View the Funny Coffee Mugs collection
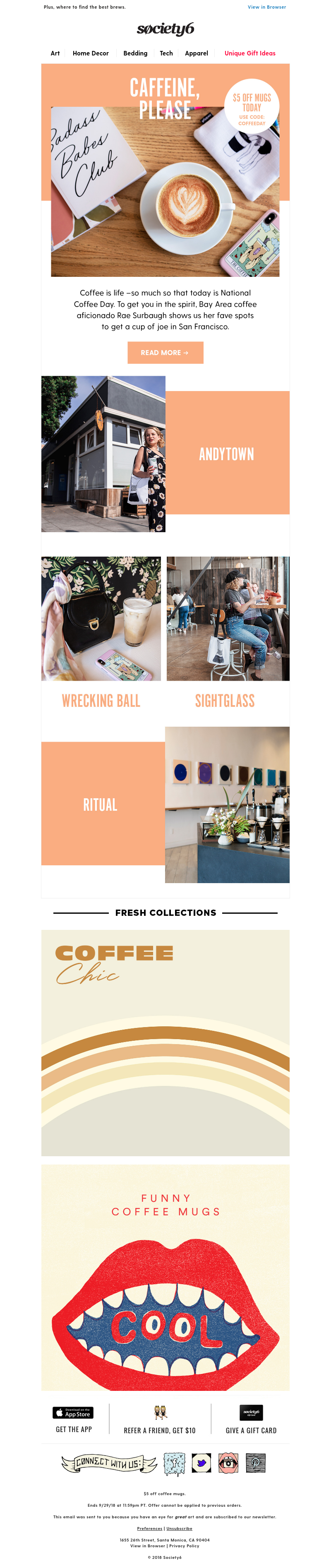Screen dimensions: 331x1568 pos(165,1278)
